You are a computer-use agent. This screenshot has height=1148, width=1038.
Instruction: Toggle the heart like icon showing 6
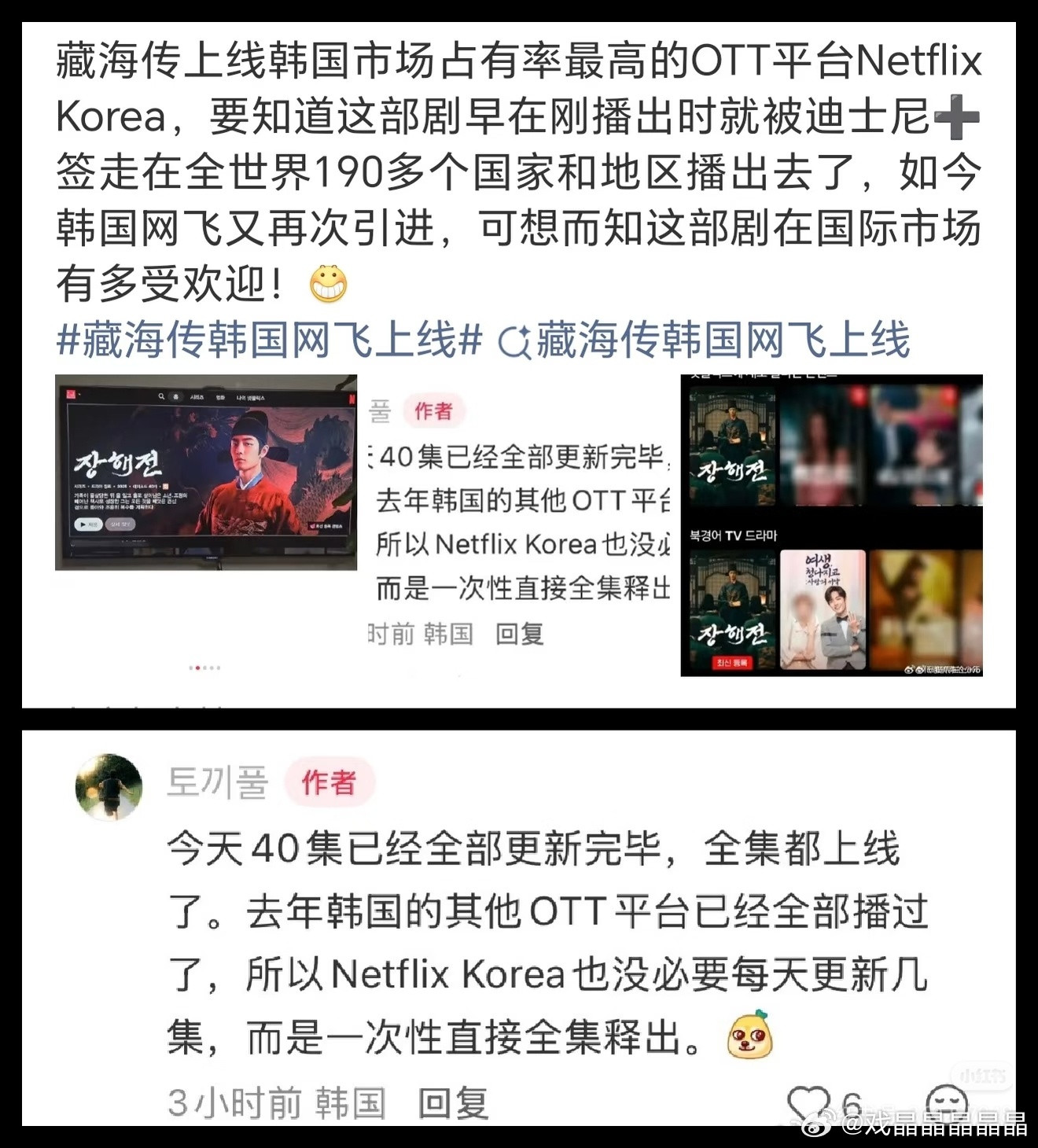click(808, 1101)
